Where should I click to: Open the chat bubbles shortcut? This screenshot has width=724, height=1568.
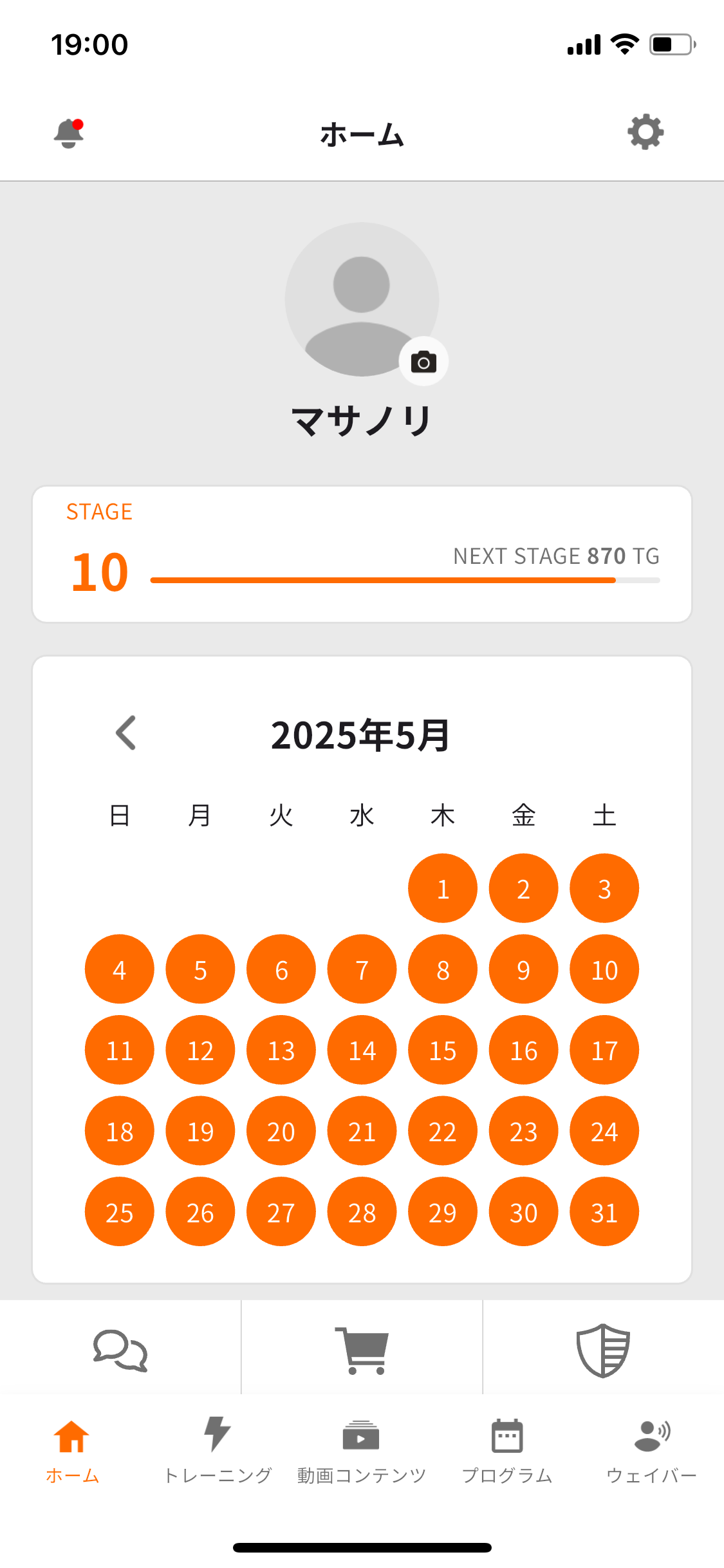(120, 1350)
